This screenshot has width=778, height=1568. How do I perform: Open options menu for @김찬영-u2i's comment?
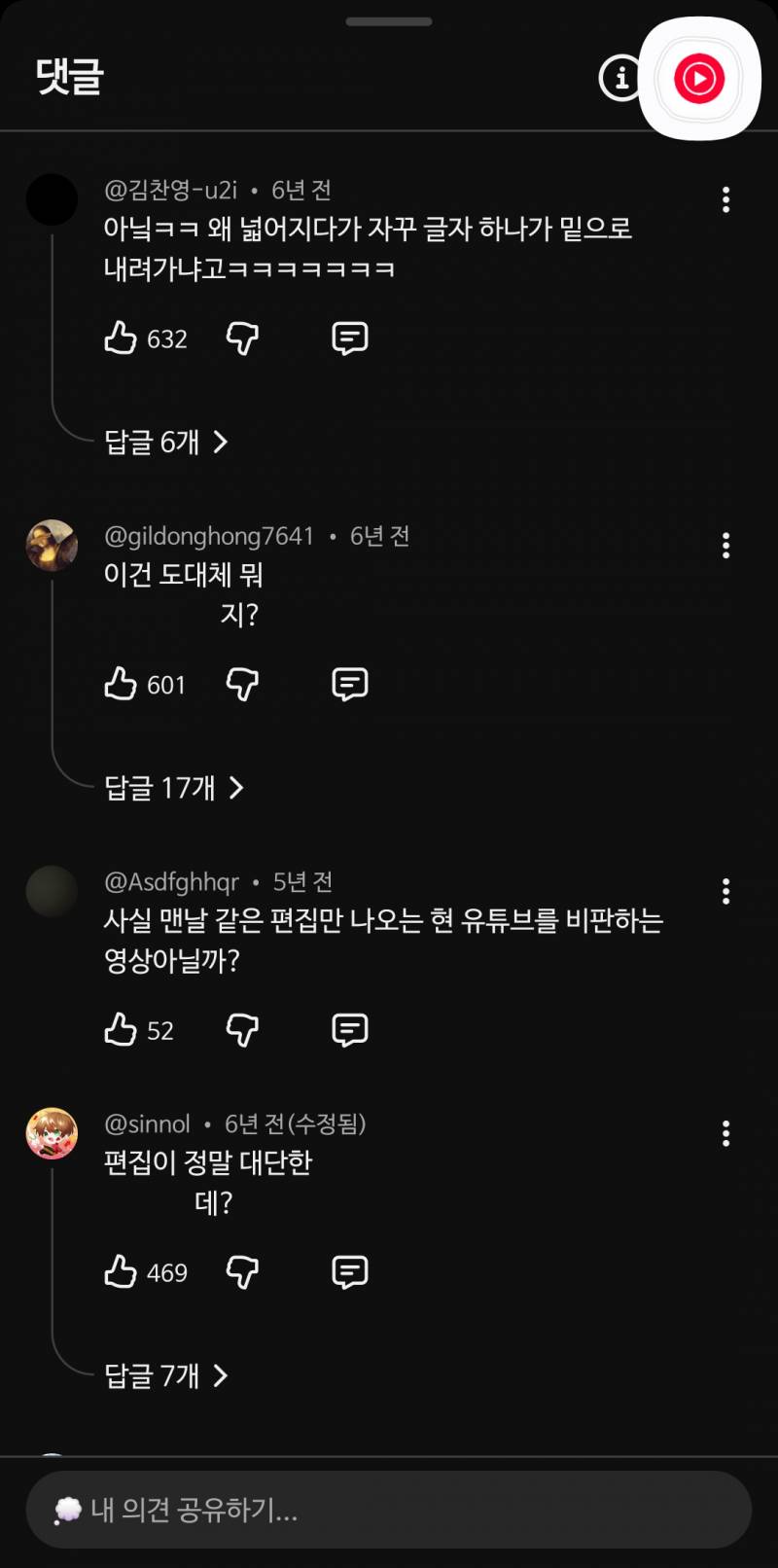pyautogui.click(x=725, y=199)
